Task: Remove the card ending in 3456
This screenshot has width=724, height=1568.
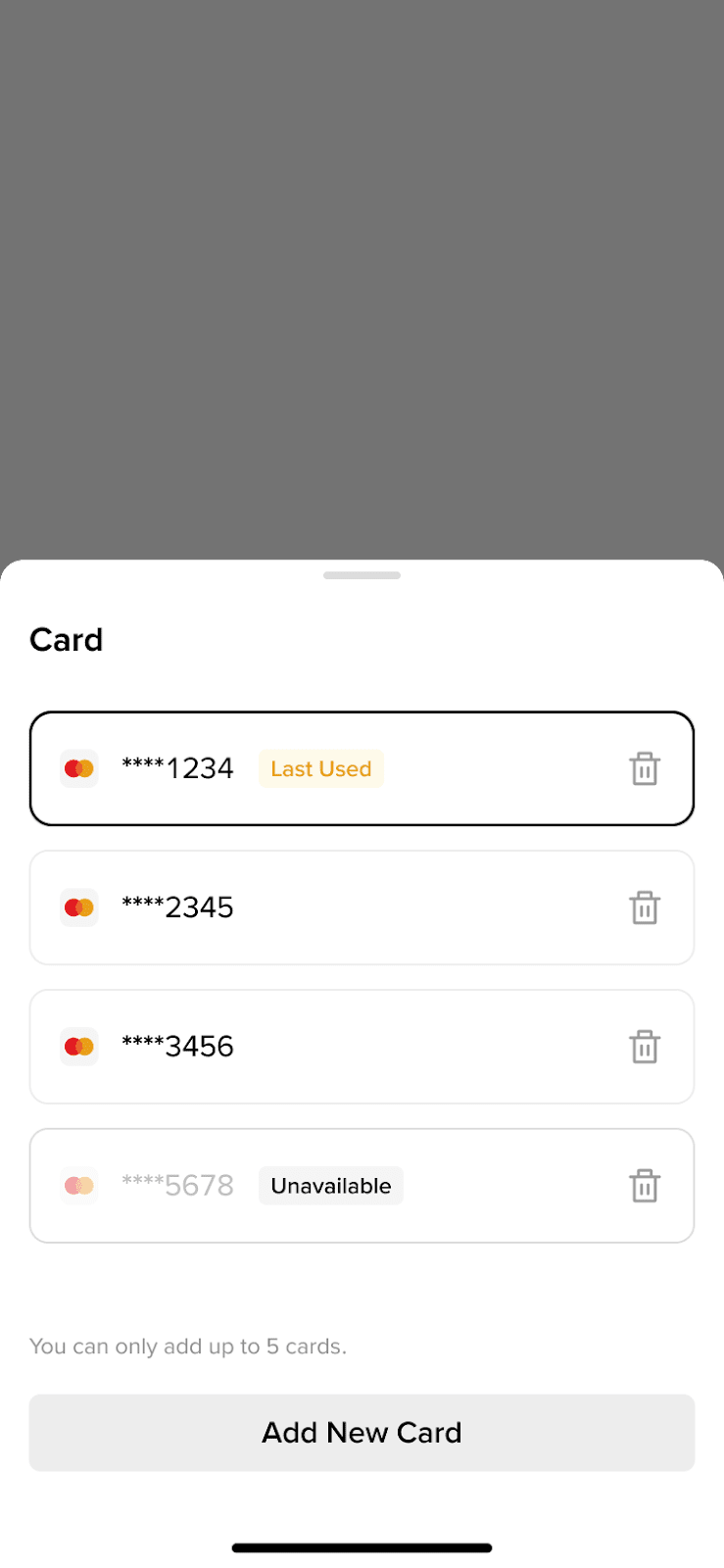Action: (x=644, y=1048)
